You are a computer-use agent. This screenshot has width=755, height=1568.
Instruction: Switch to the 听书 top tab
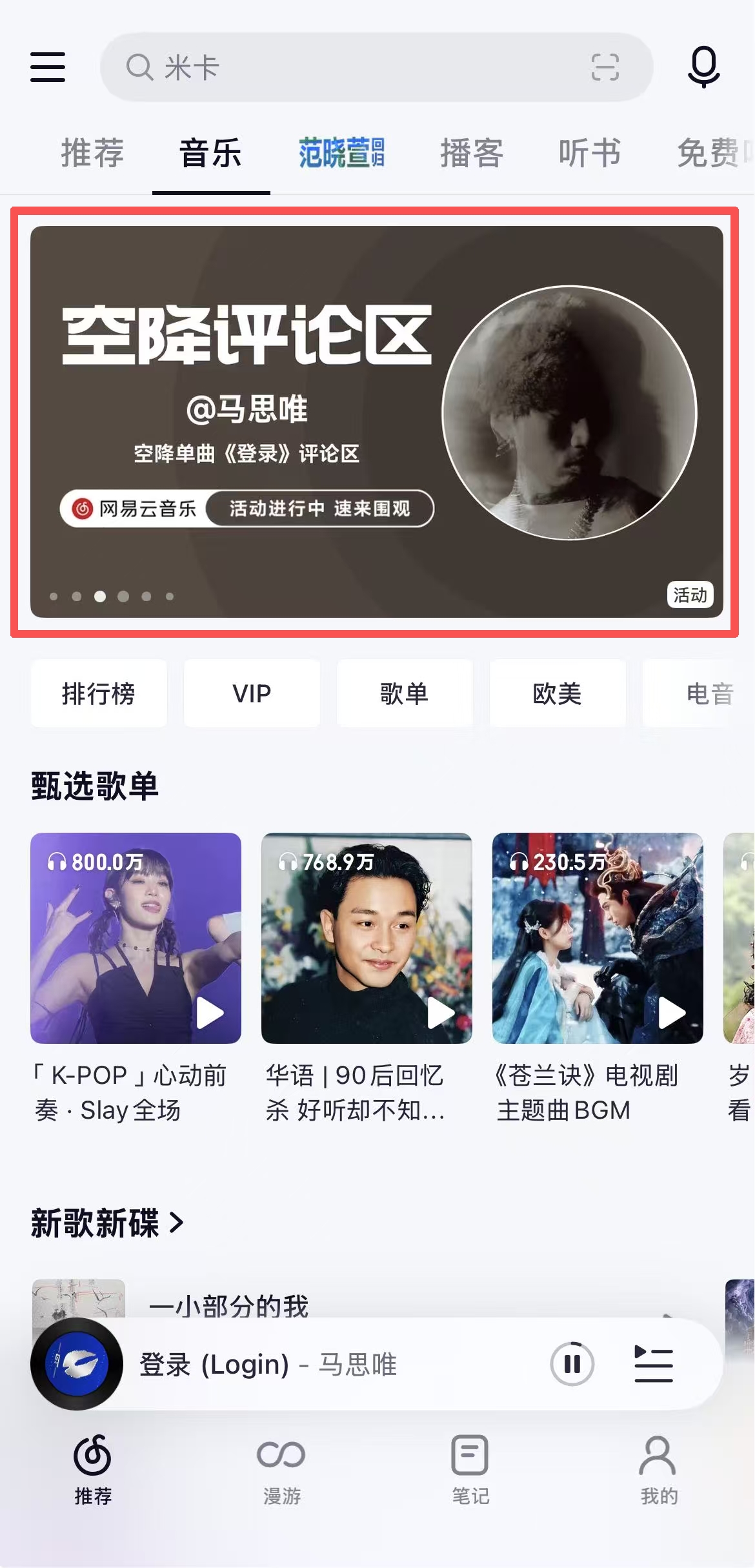coord(589,154)
